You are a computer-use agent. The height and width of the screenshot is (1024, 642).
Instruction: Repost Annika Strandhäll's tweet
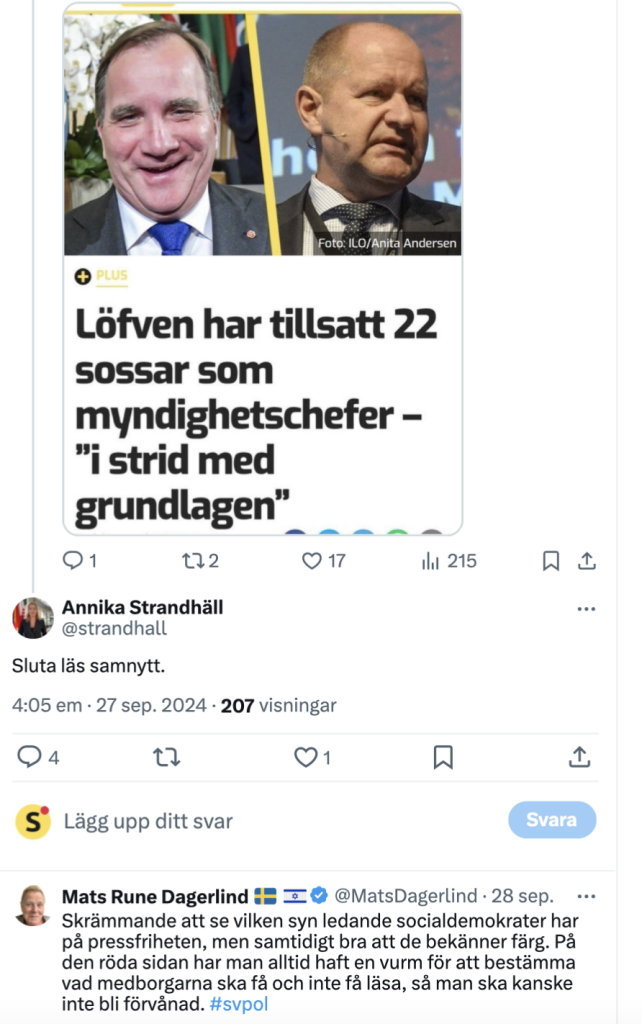tap(166, 757)
